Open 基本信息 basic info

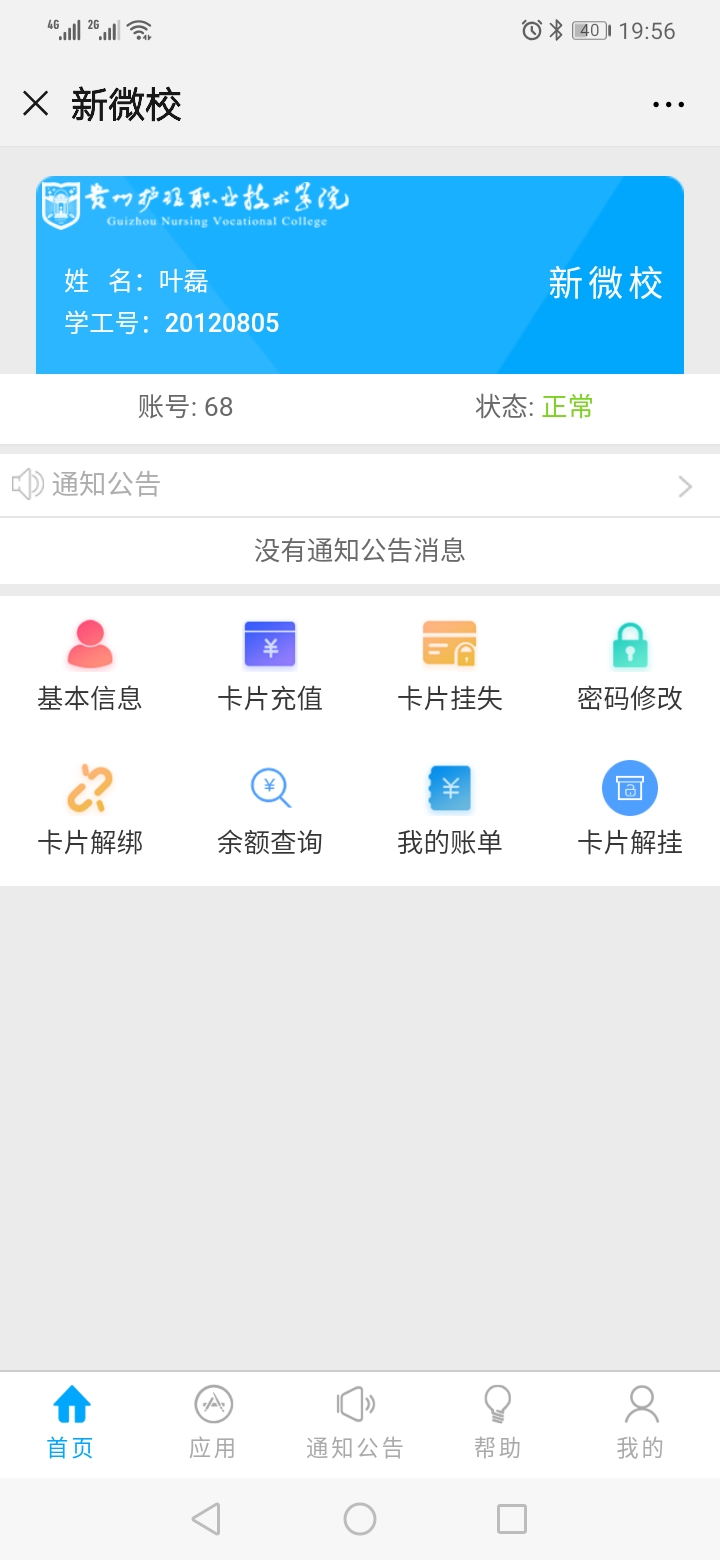pyautogui.click(x=90, y=665)
